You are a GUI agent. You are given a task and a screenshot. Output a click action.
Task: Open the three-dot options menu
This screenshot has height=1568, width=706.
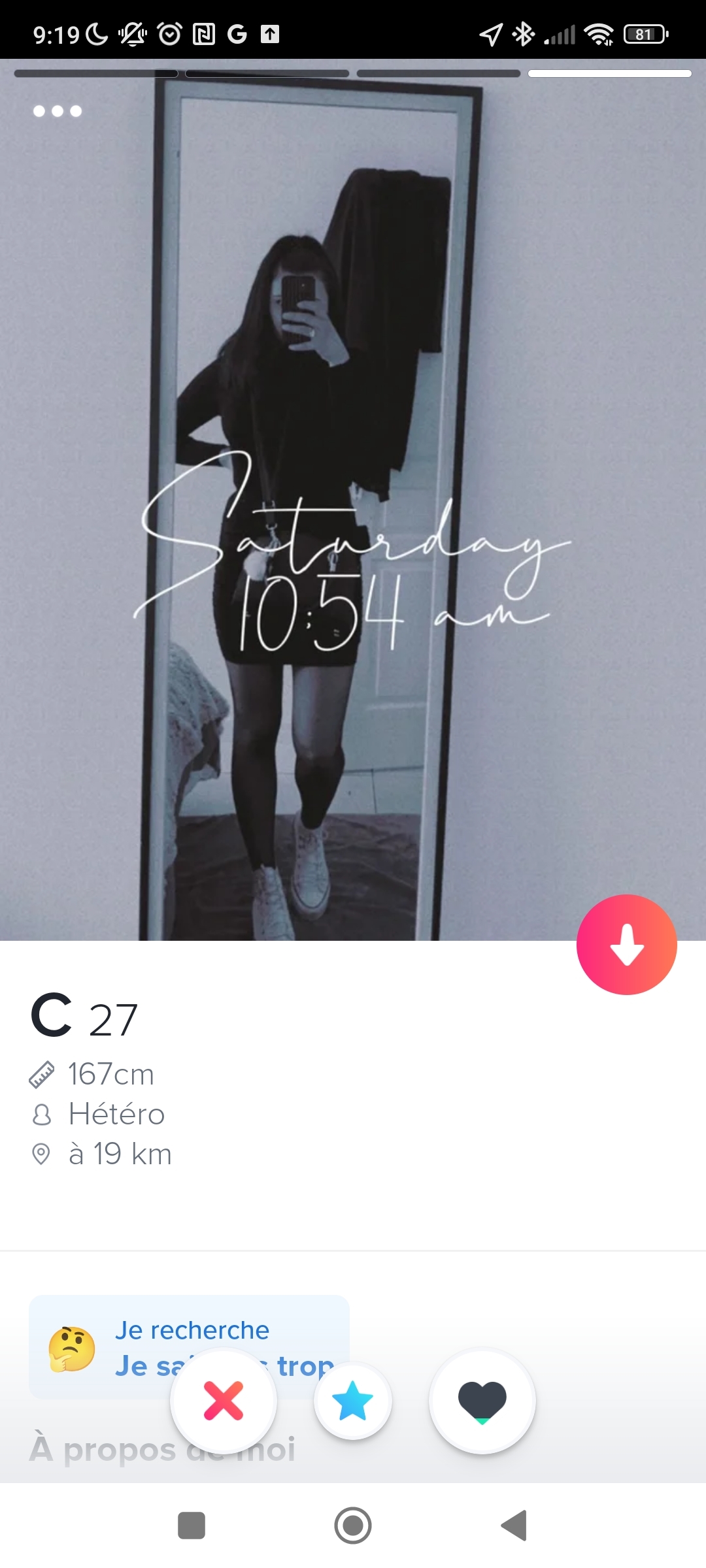[58, 111]
